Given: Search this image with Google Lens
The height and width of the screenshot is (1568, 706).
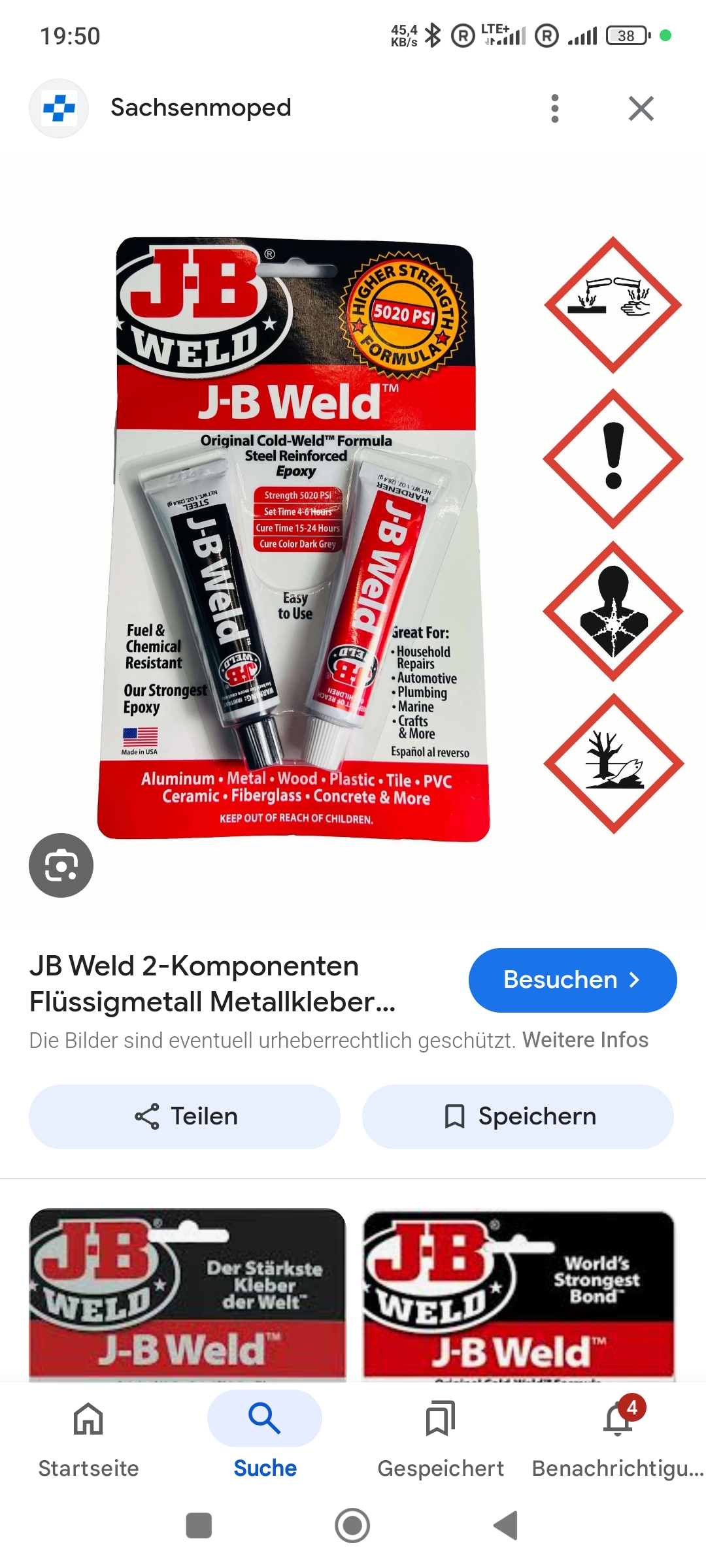Looking at the screenshot, I should (x=61, y=865).
